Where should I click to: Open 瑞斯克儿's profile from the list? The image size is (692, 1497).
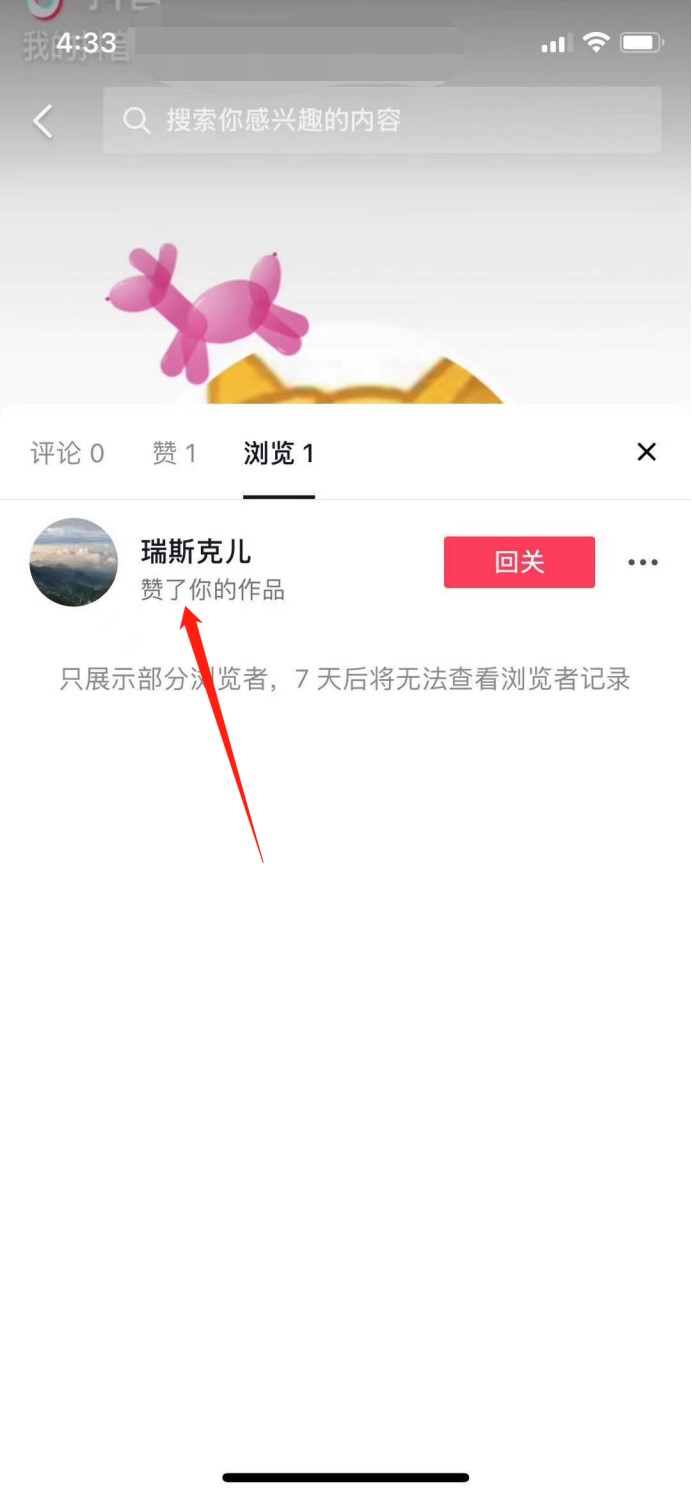click(74, 562)
